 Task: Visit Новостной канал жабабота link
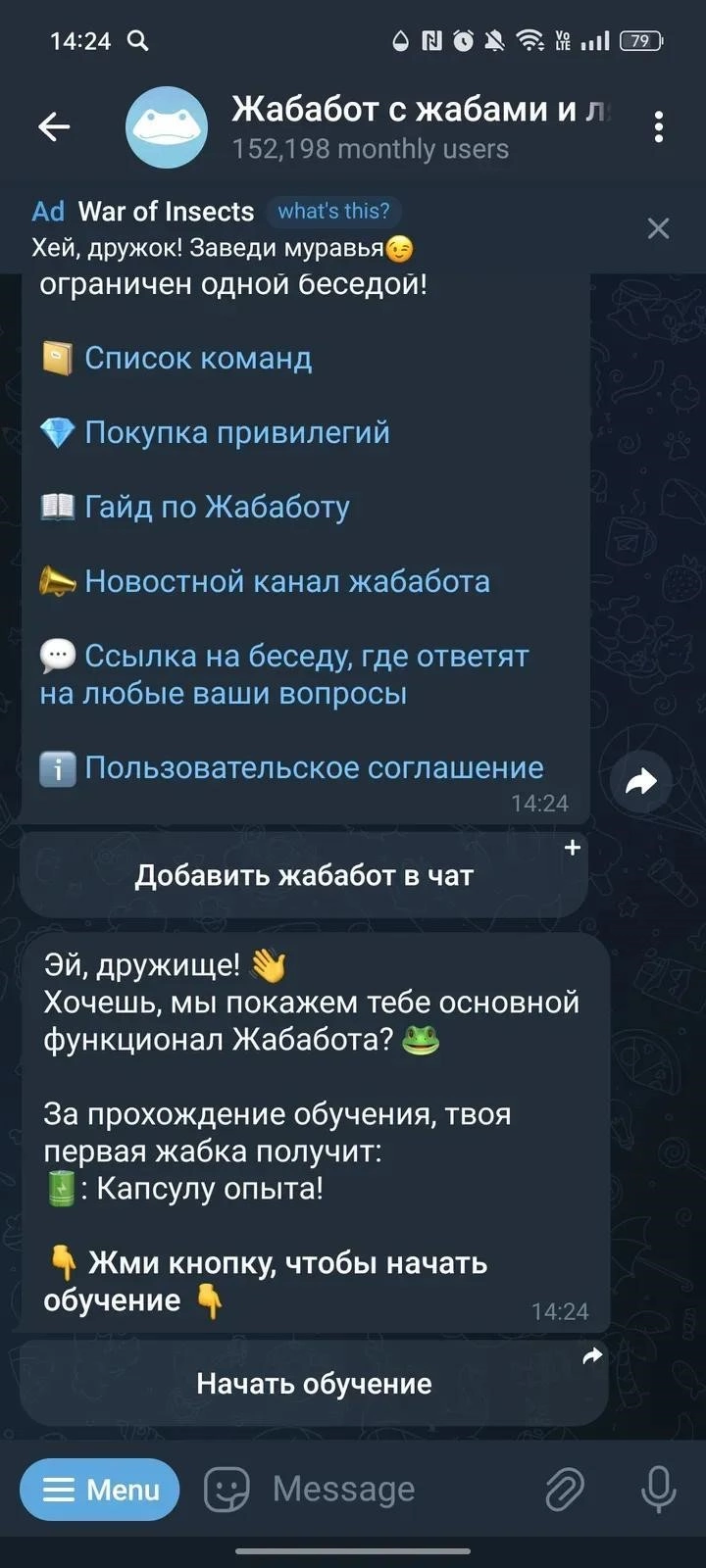[286, 581]
